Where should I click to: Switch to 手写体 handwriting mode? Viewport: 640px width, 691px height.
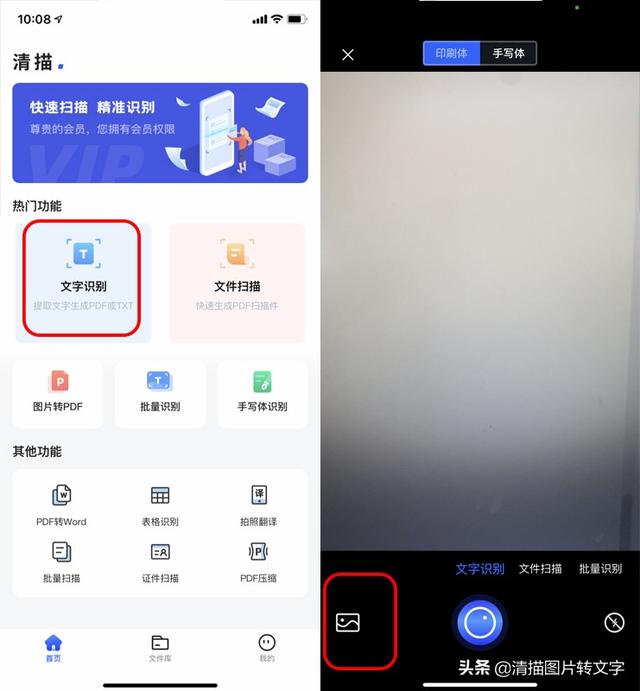pos(508,53)
